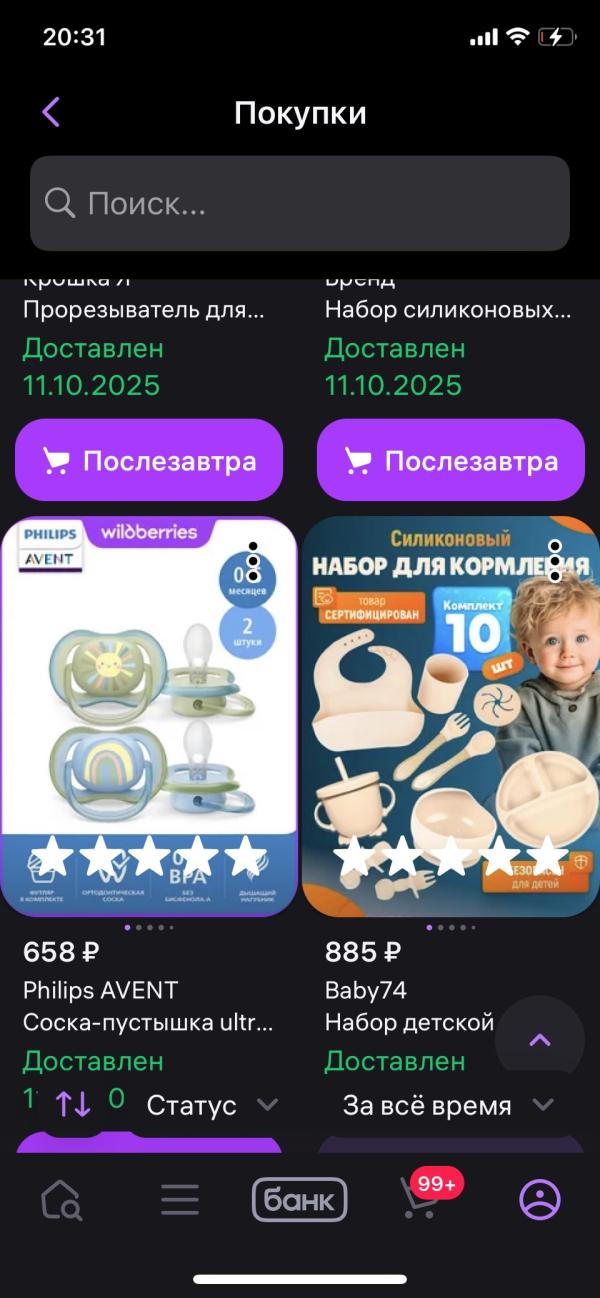Image resolution: width=600 pixels, height=1298 pixels.
Task: Open the catalog menu tab
Action: click(180, 1199)
